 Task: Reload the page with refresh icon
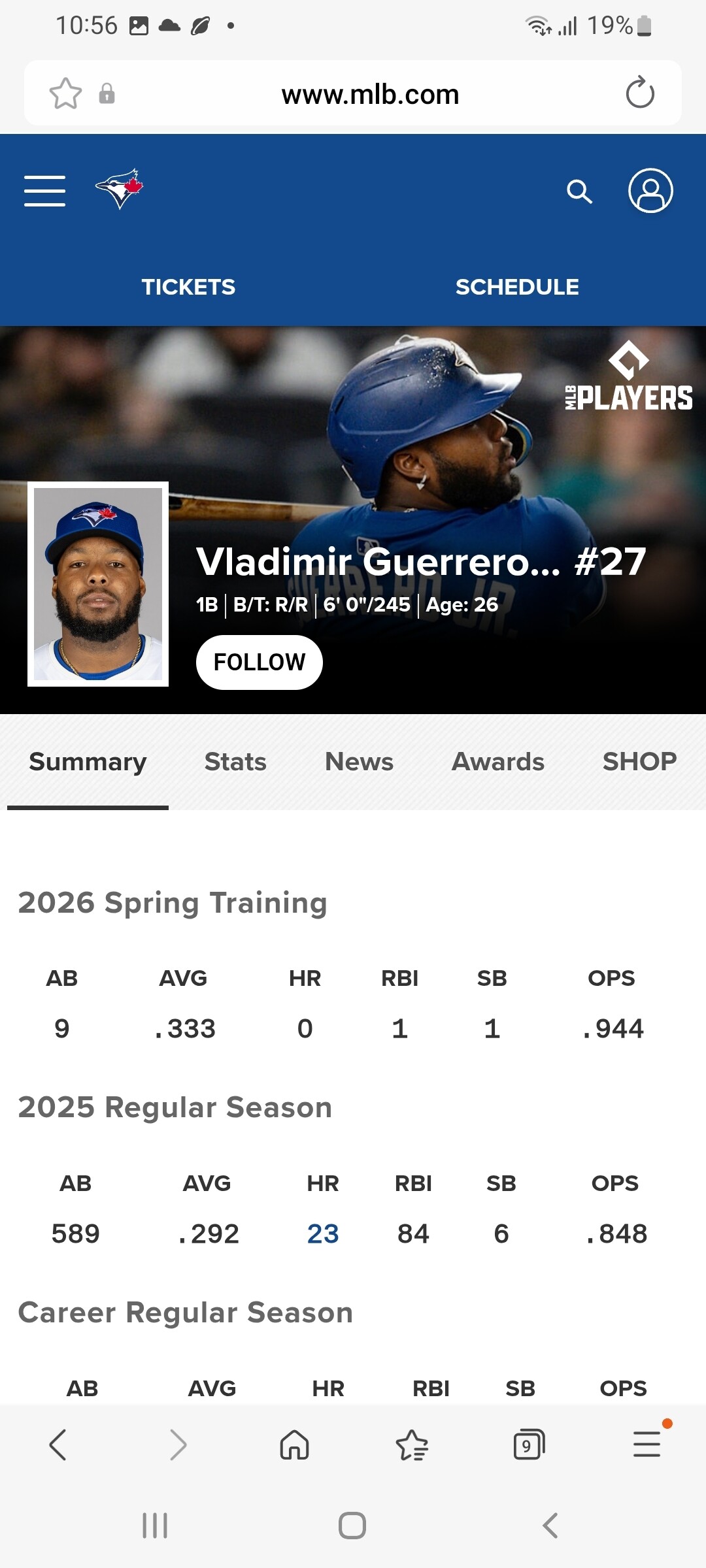click(640, 93)
